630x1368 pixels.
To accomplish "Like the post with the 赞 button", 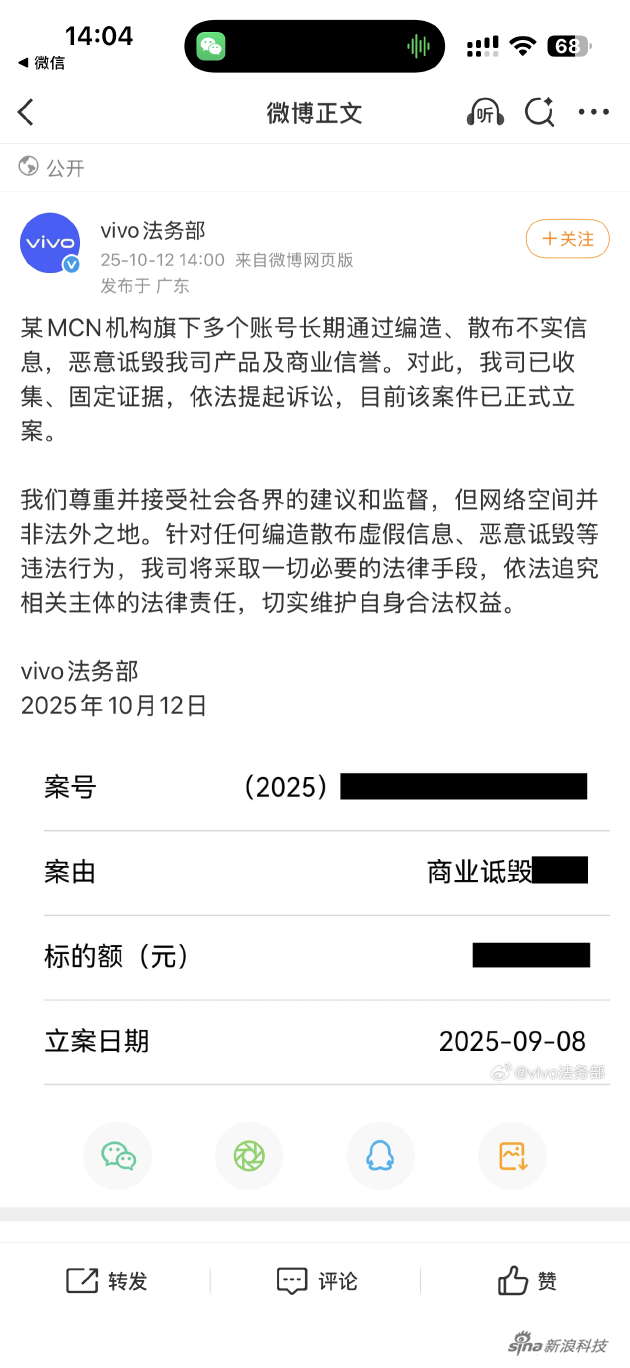I will tap(527, 1281).
